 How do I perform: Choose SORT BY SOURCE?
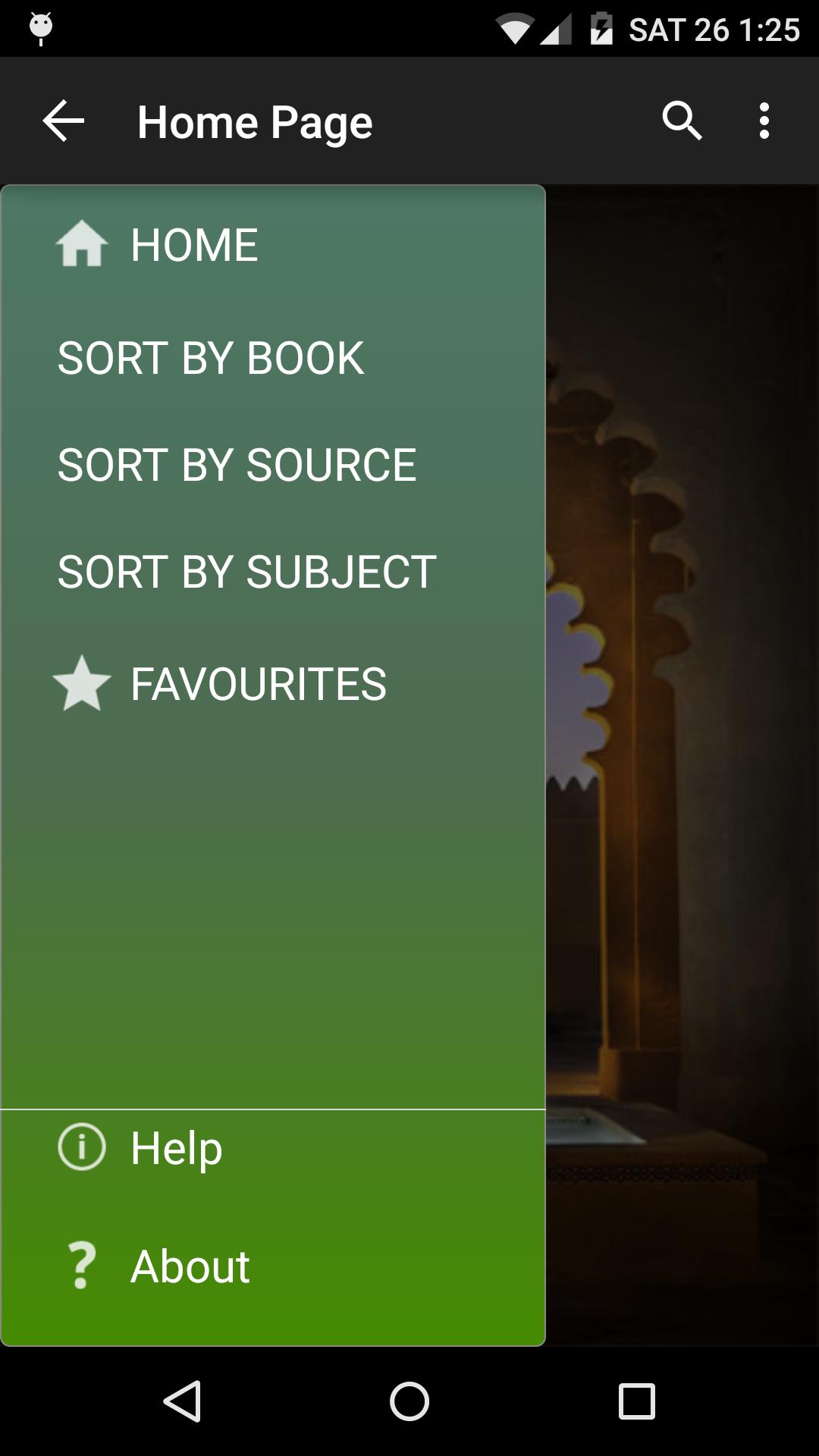click(237, 465)
